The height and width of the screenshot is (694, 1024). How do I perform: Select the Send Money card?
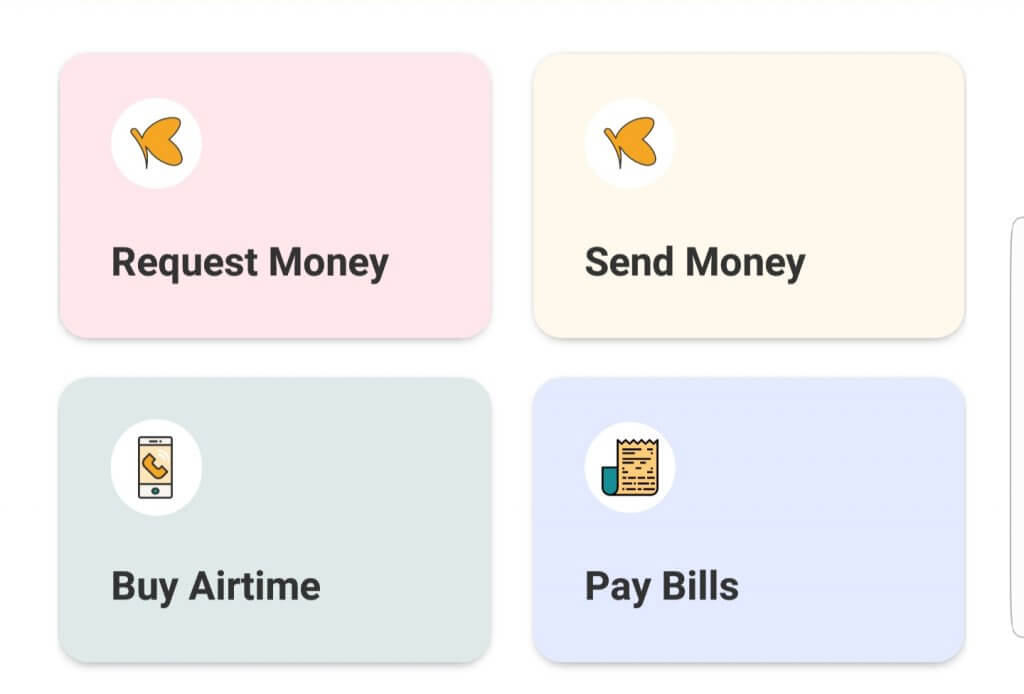tap(748, 196)
